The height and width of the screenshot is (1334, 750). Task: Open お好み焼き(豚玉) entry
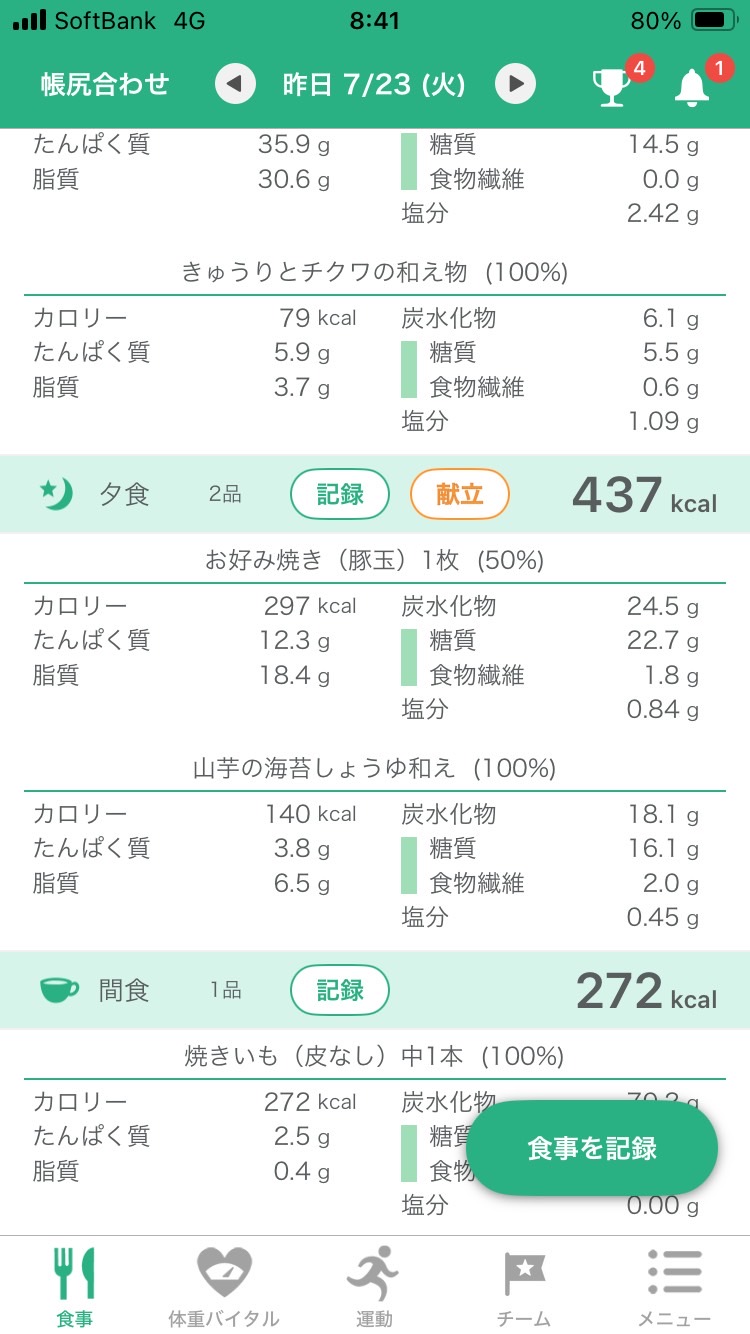tap(375, 560)
